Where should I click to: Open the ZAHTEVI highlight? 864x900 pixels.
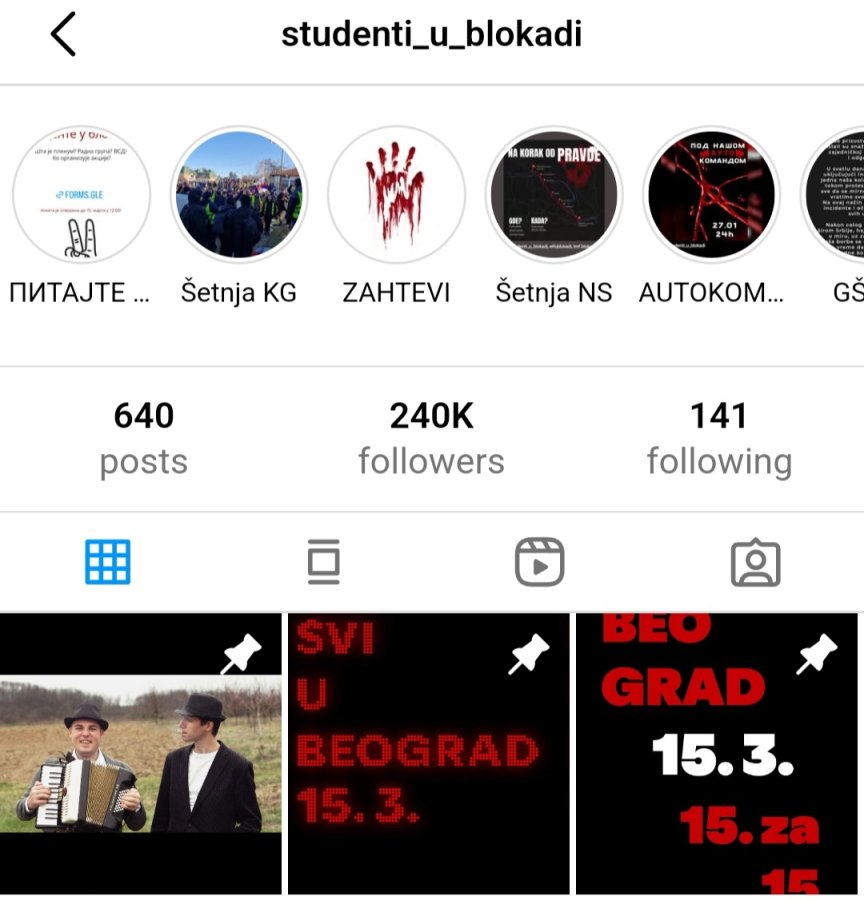coord(396,194)
